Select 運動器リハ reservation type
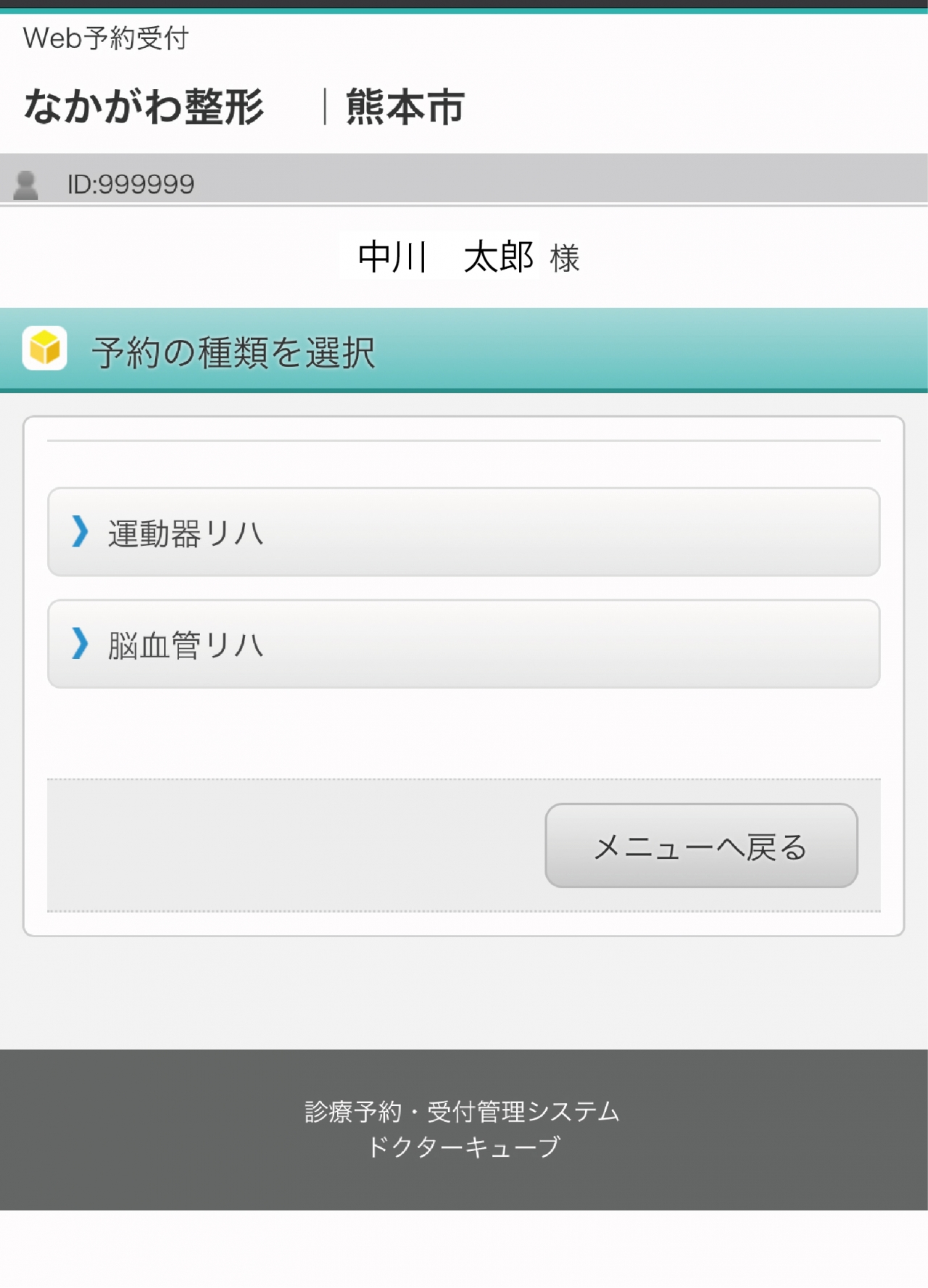 (x=463, y=532)
